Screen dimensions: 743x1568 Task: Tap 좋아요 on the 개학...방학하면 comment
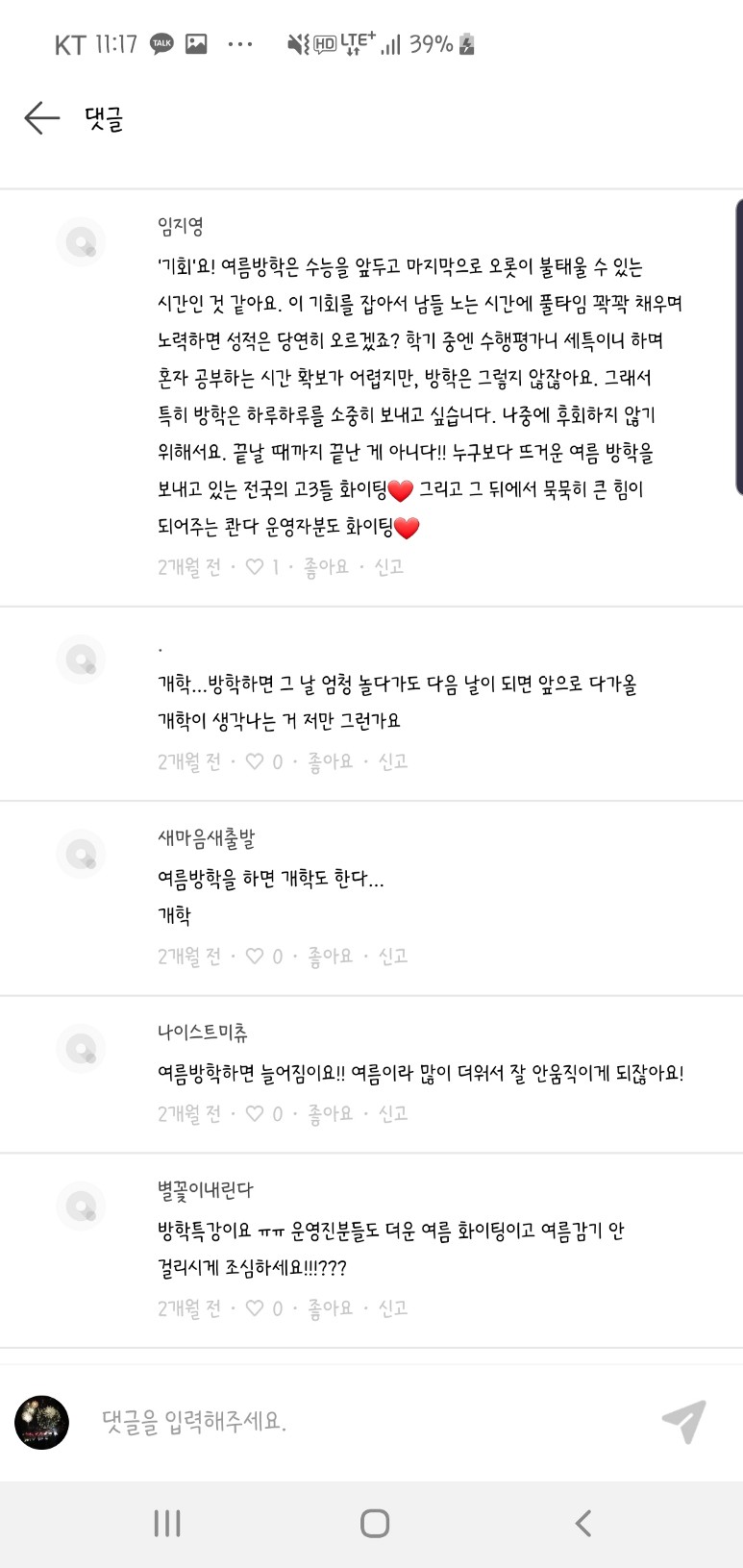[x=329, y=761]
